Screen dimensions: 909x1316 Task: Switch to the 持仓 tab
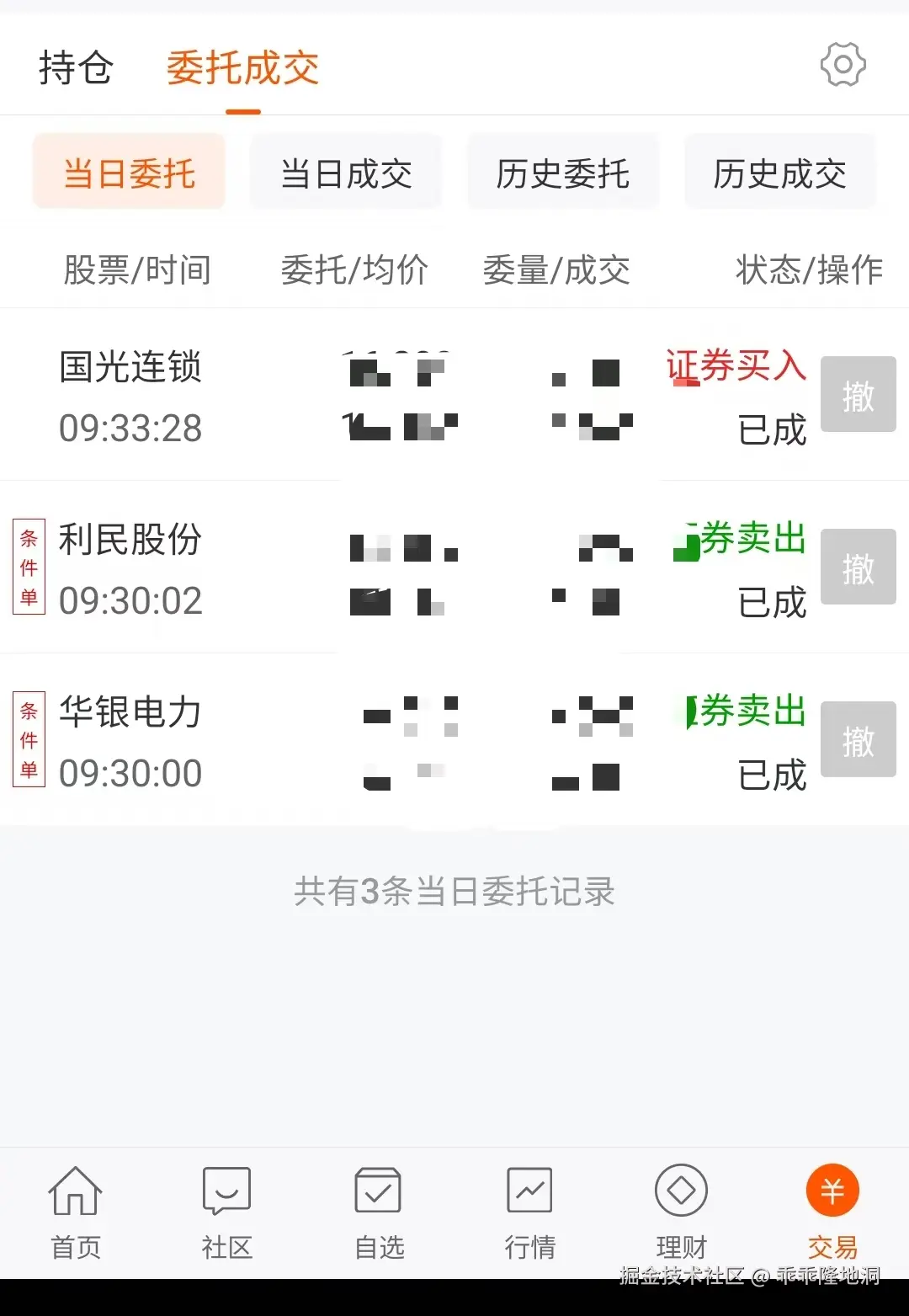[x=74, y=69]
